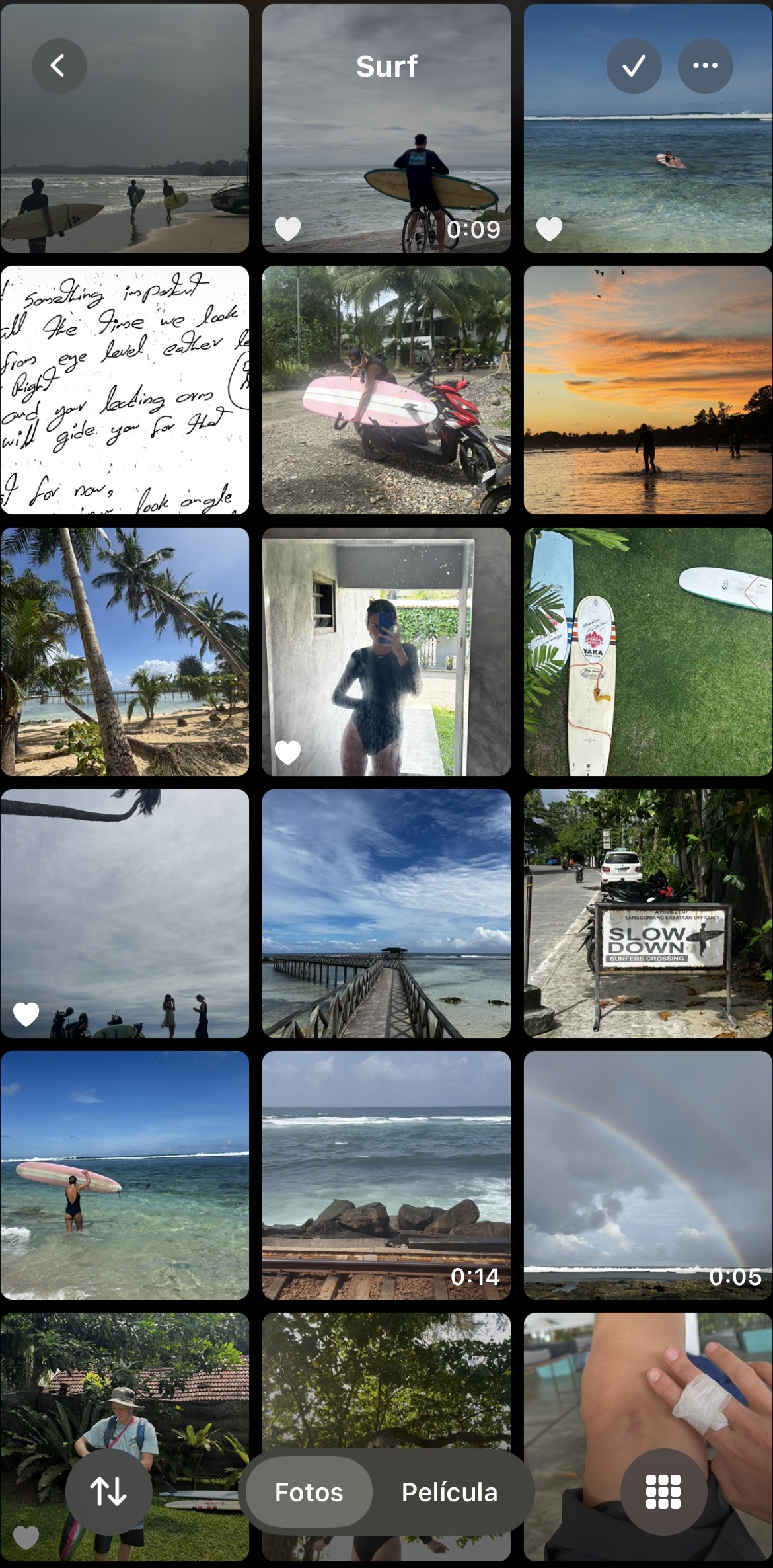
Task: Go back from the Surf album
Action: coord(59,65)
